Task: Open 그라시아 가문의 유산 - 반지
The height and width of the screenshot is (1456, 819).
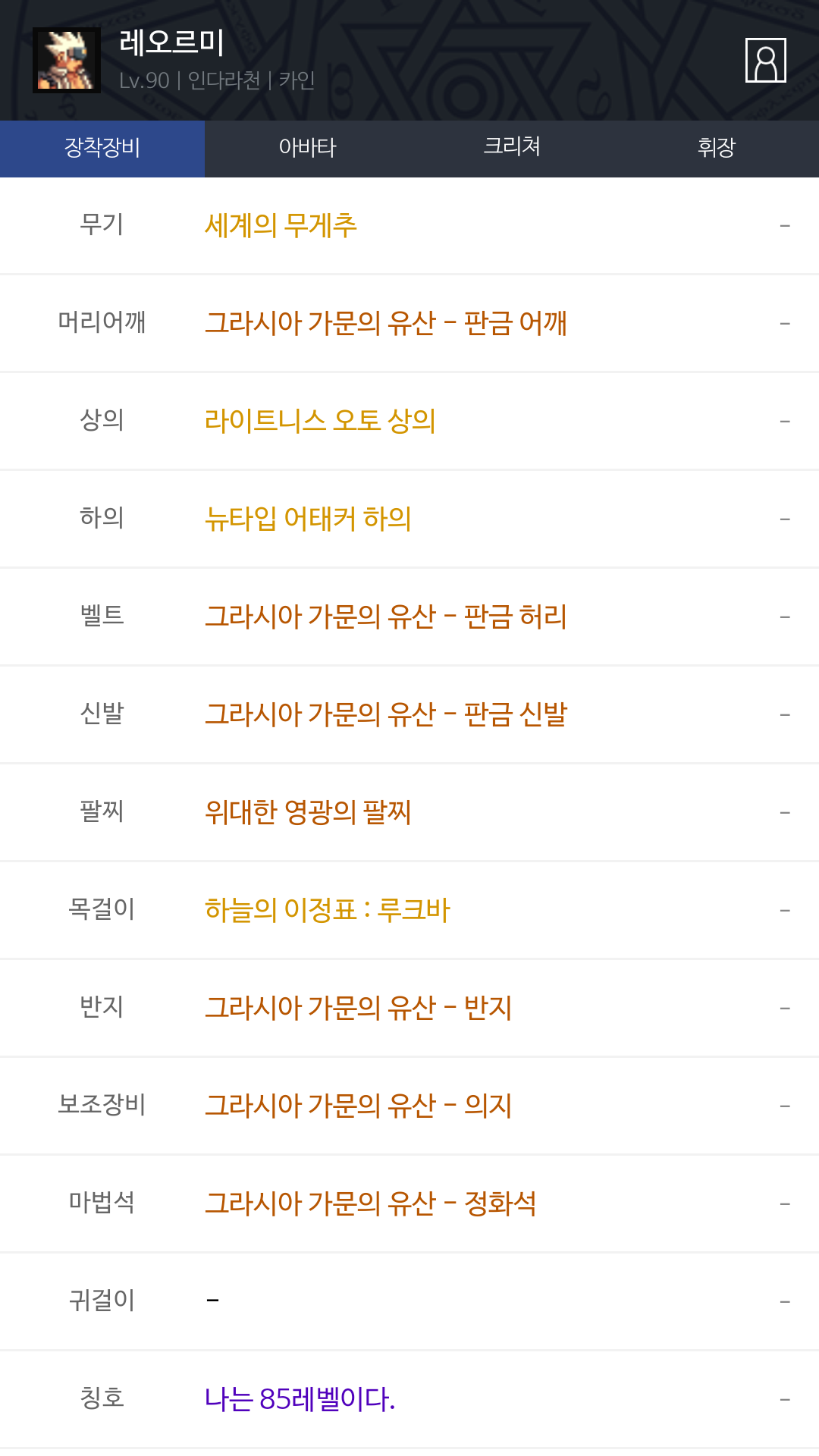Action: pyautogui.click(x=358, y=1009)
